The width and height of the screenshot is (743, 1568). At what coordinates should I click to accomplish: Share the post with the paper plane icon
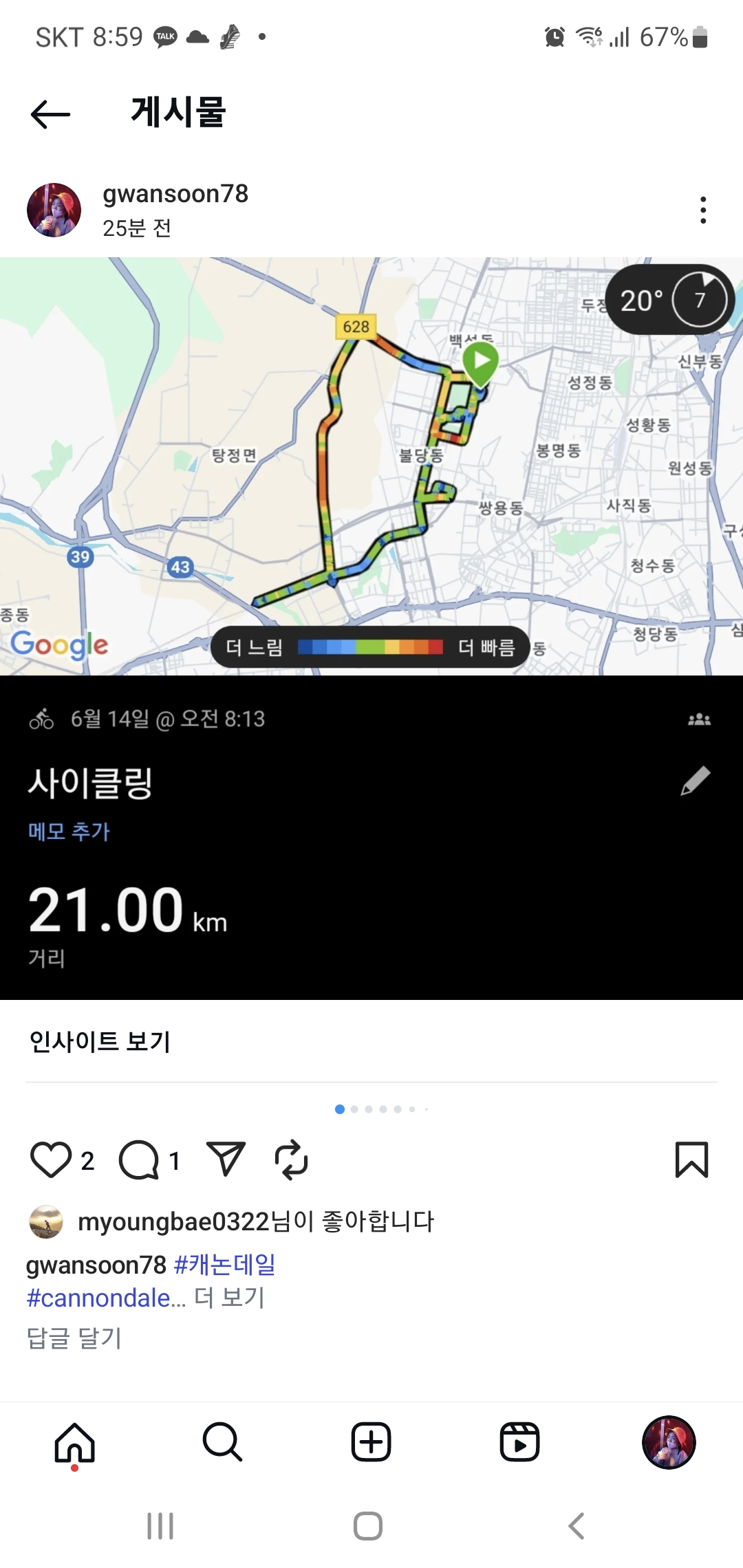point(226,1159)
